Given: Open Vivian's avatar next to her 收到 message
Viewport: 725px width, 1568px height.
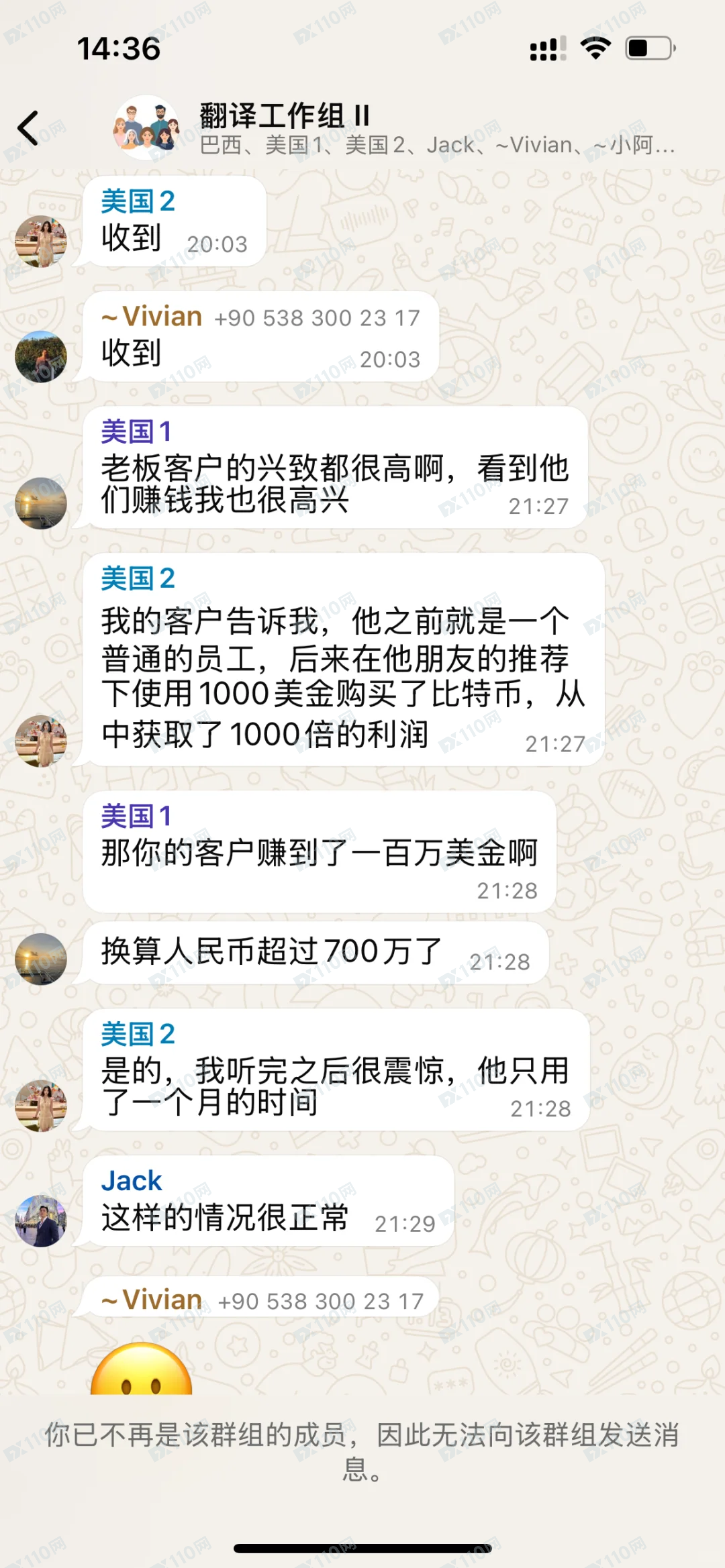Looking at the screenshot, I should [x=41, y=356].
